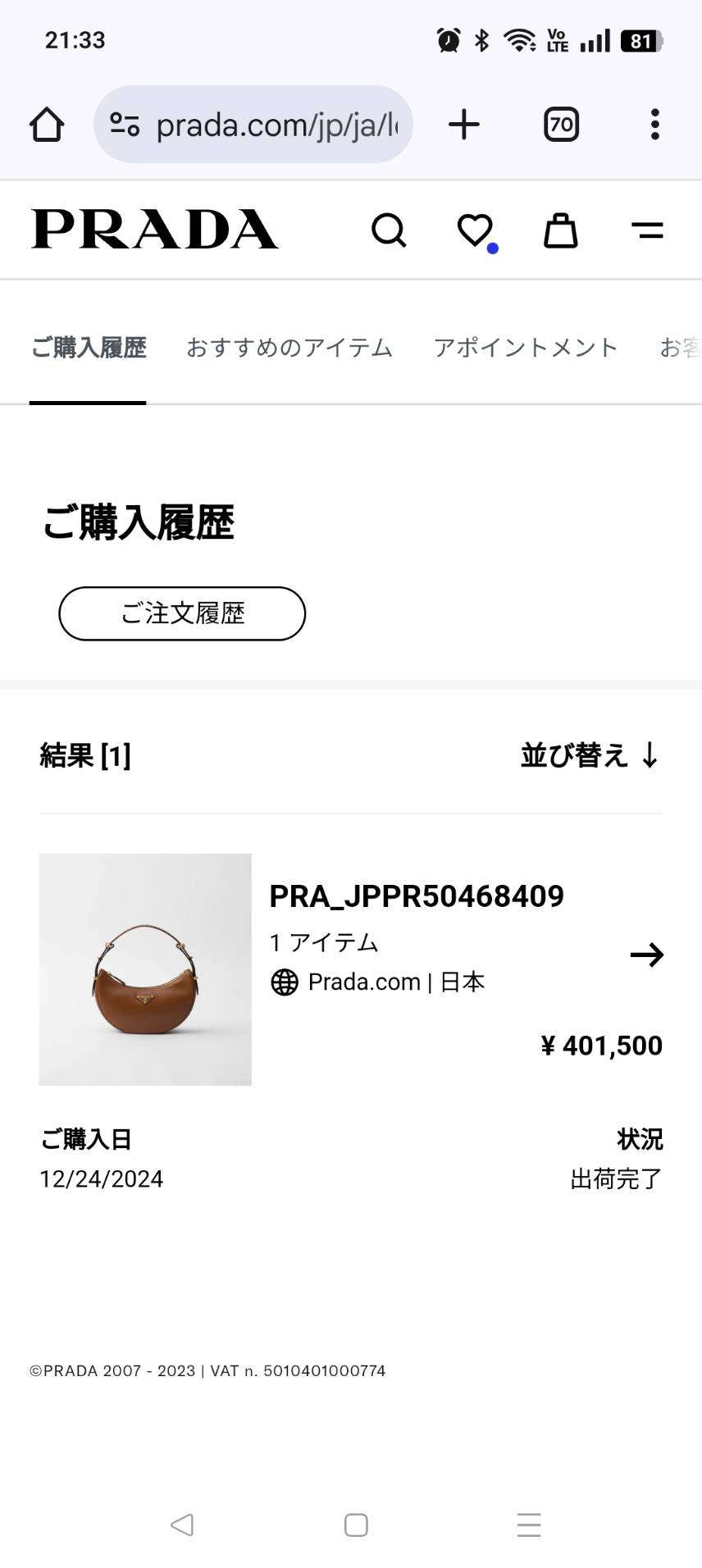702x1568 pixels.
Task: Open the recent apps view
Action: coord(529,1525)
